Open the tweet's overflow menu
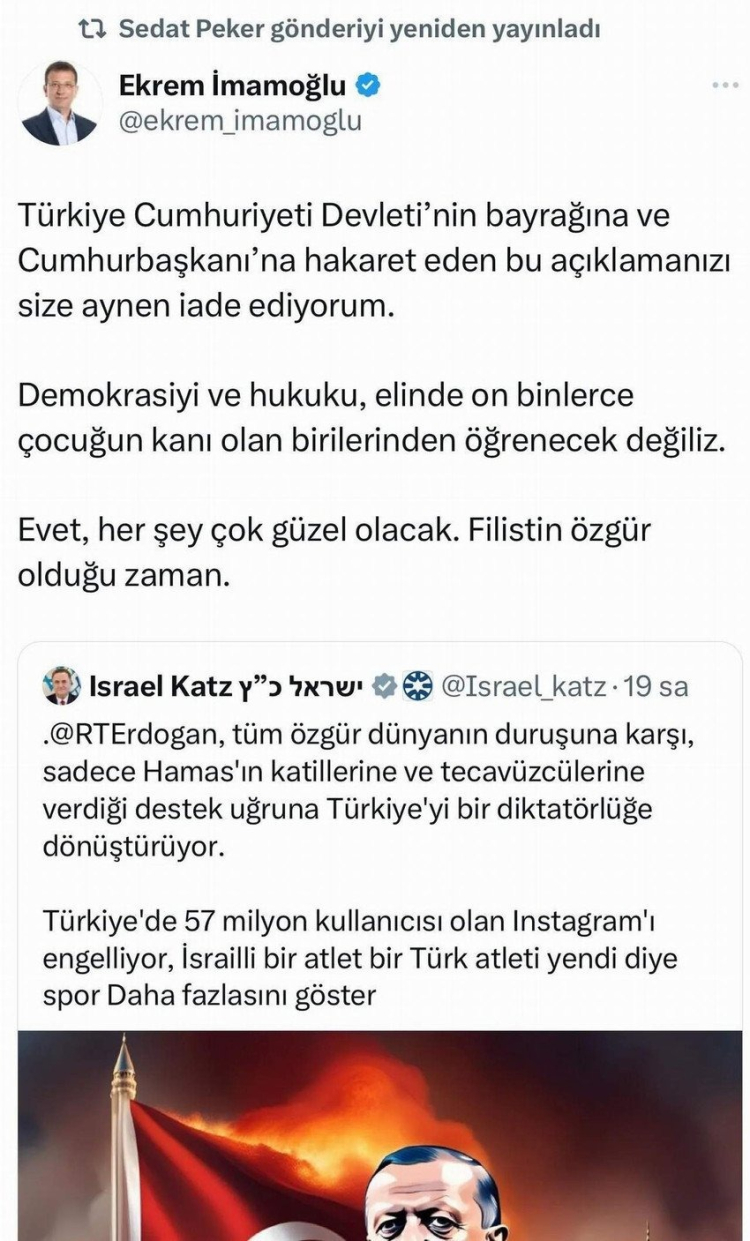Image resolution: width=750 pixels, height=1241 pixels. tap(725, 86)
